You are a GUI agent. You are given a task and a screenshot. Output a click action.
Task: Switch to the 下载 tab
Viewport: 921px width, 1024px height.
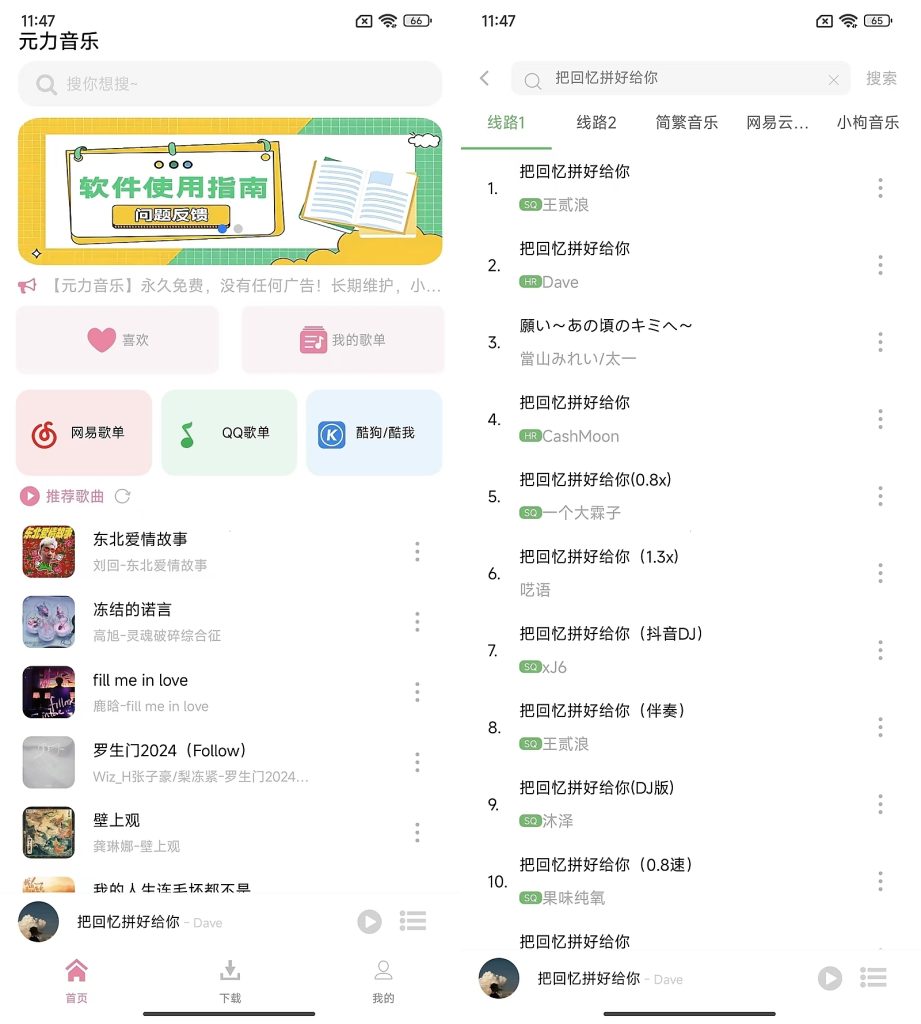click(230, 981)
